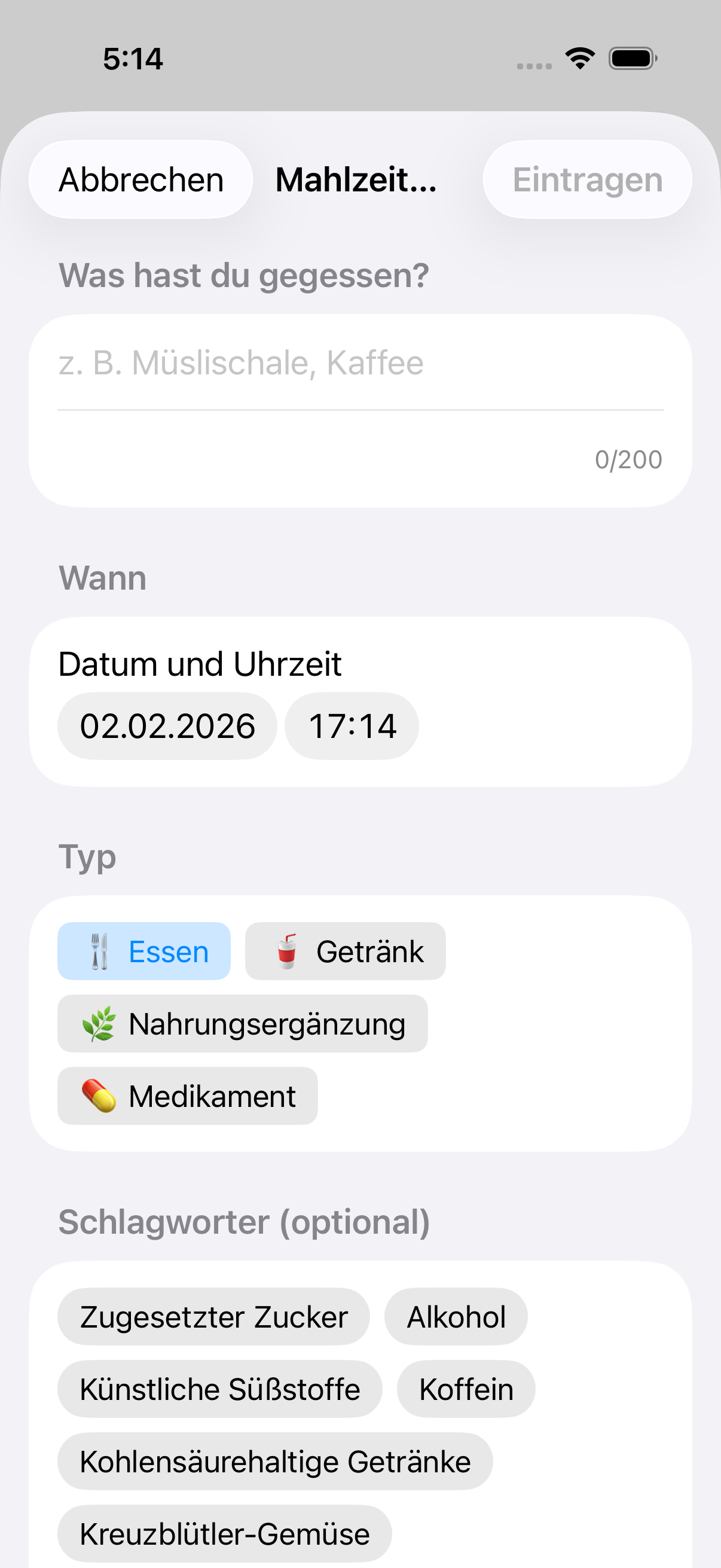Select the Künstliche Süßstoffe tag
This screenshot has width=721, height=1568.
coord(219,1389)
